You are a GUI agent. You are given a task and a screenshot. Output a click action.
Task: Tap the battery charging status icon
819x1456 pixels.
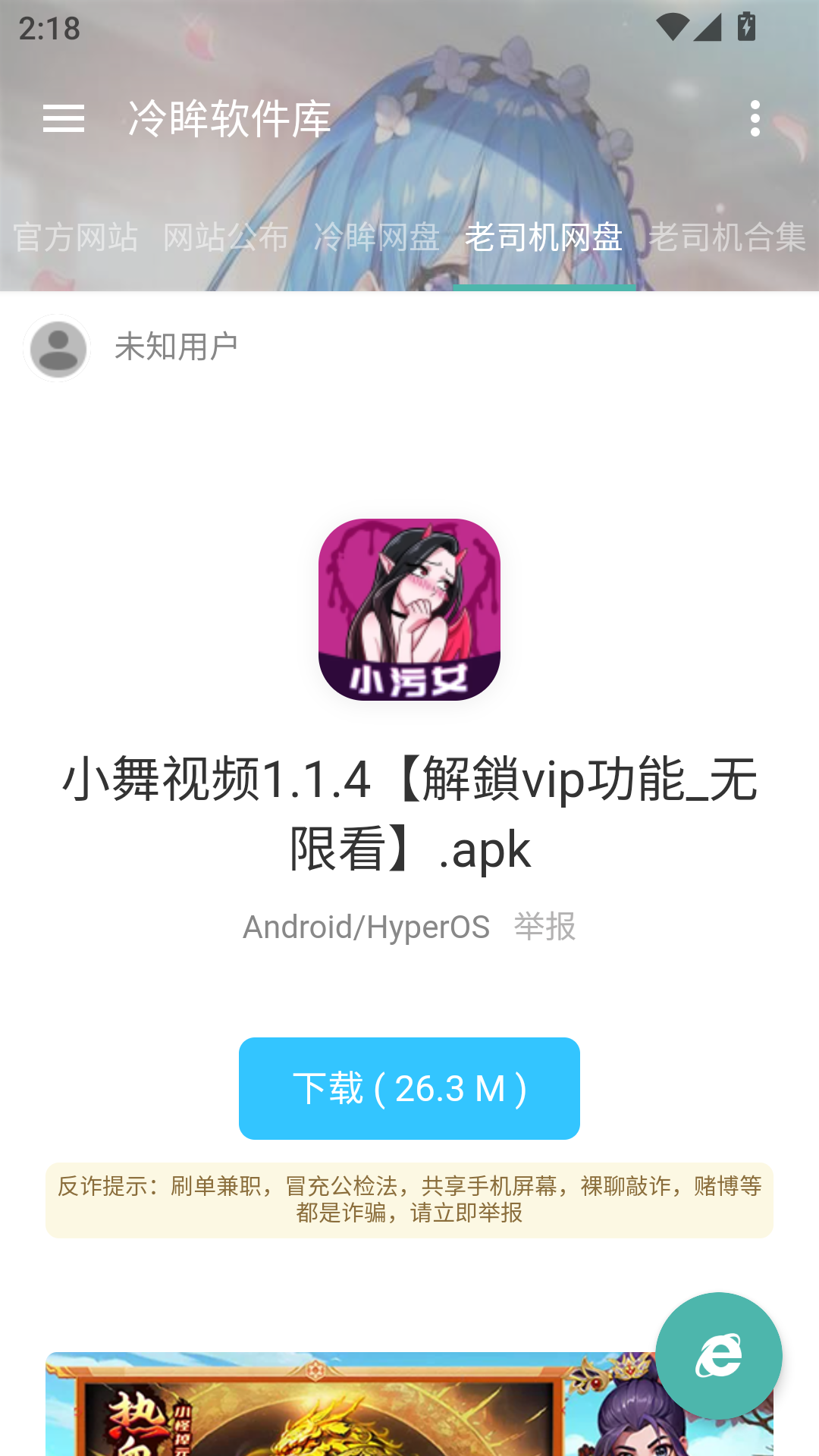[x=745, y=25]
